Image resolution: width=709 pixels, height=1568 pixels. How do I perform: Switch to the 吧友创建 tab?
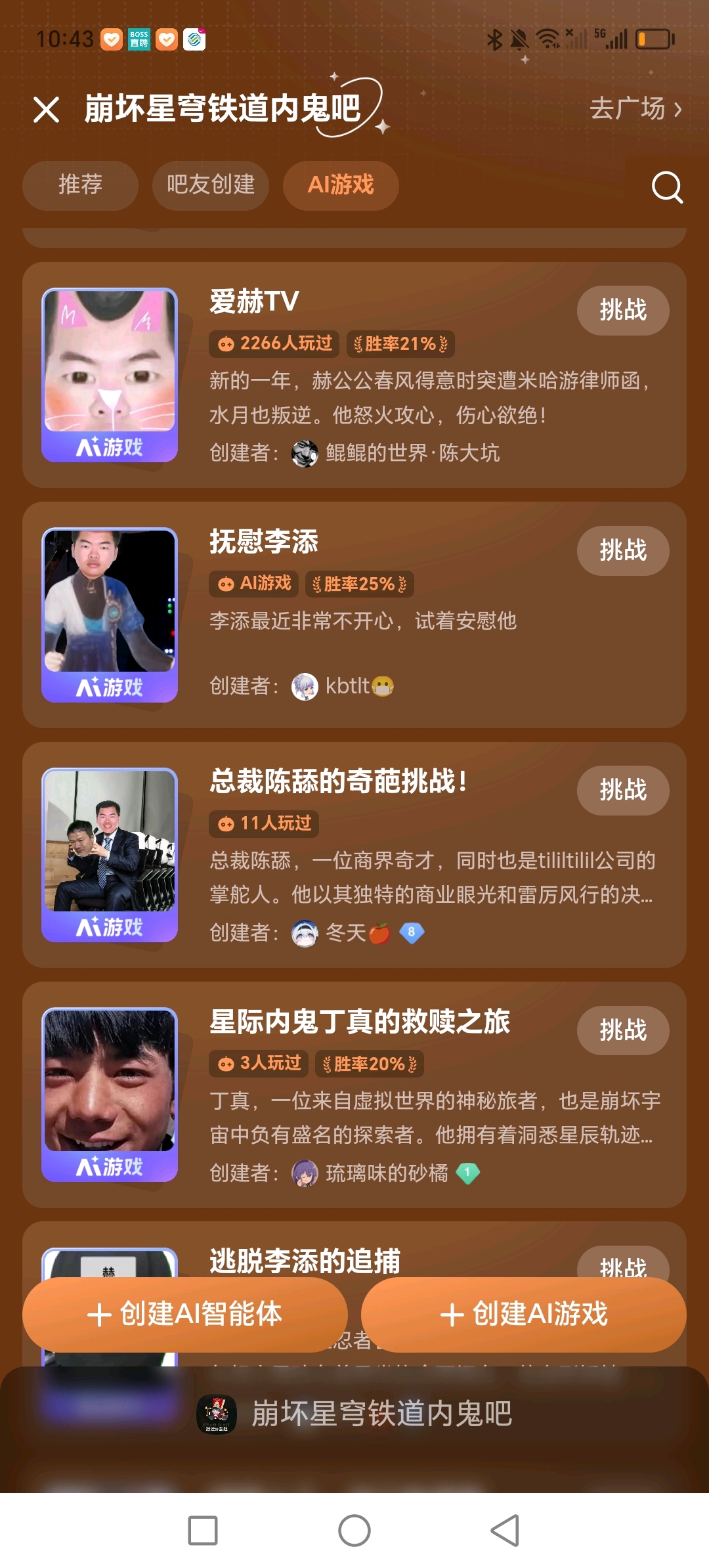click(210, 185)
